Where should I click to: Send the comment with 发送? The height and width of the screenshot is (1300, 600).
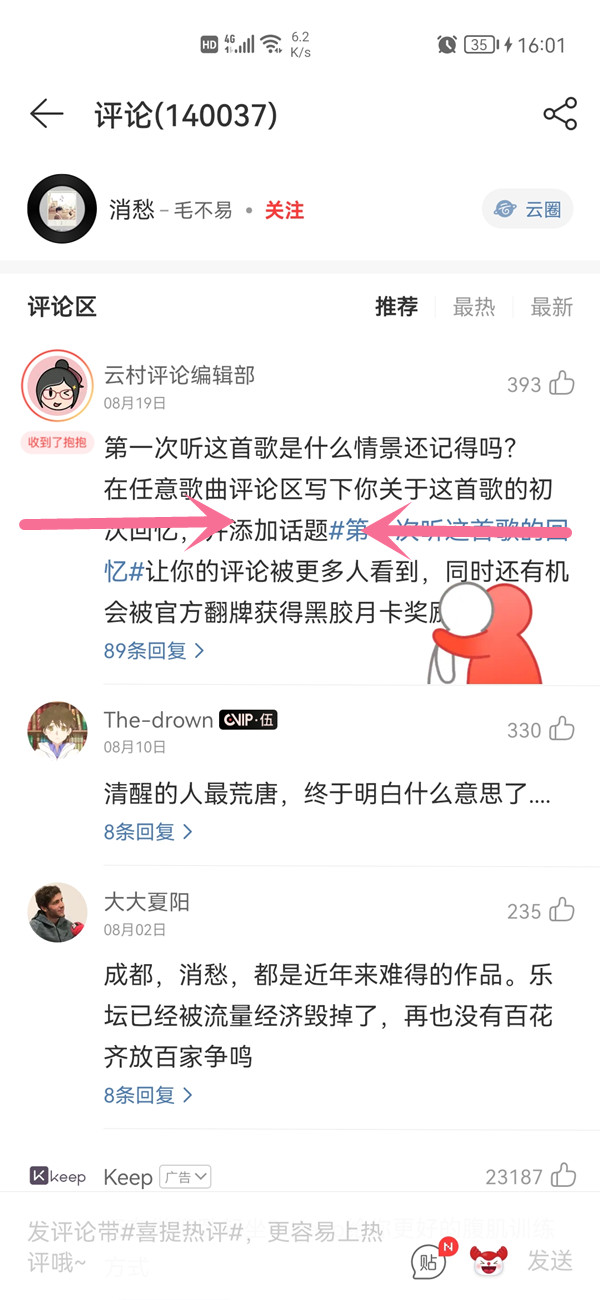(x=550, y=1260)
